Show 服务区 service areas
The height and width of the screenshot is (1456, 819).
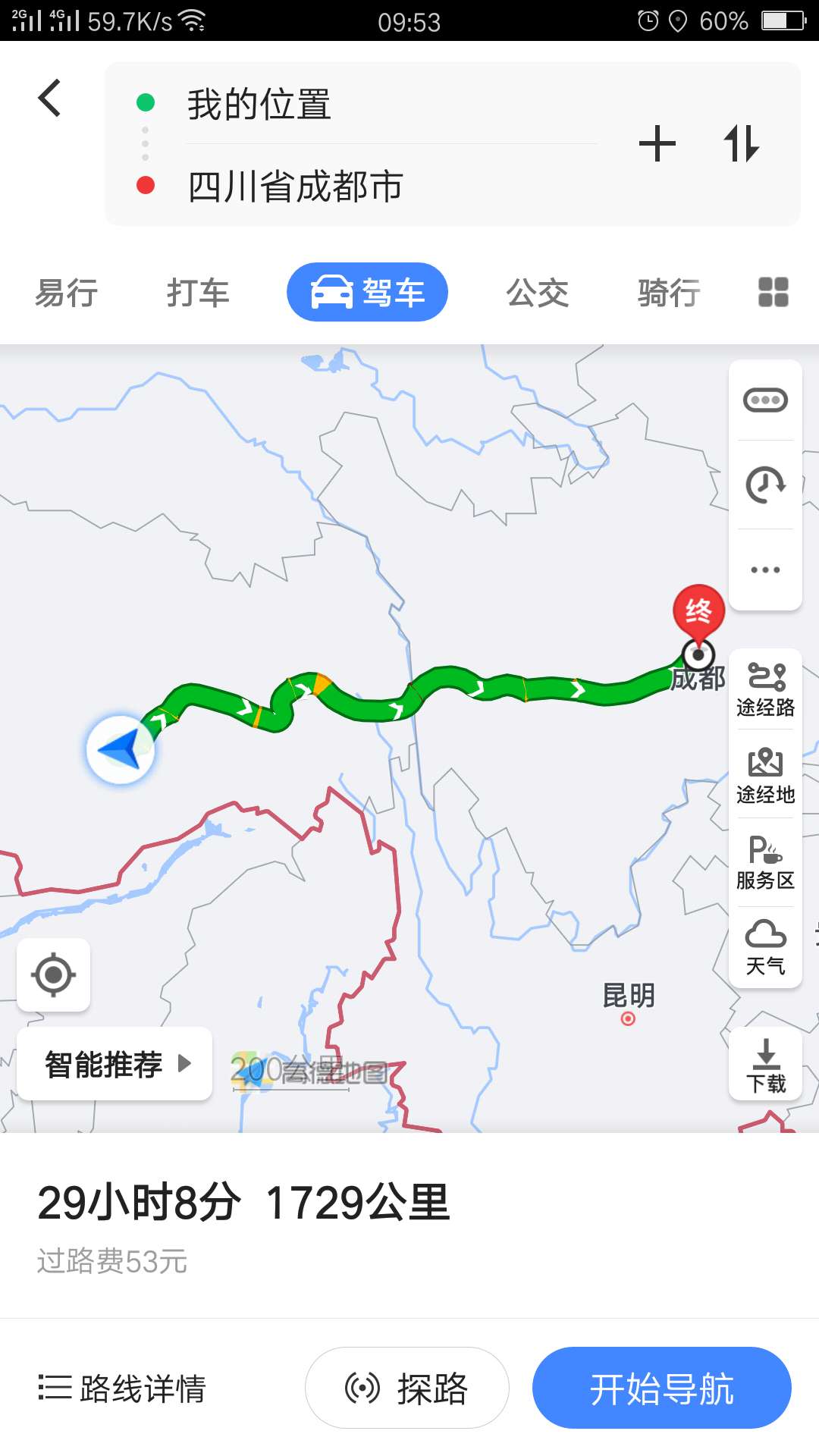(766, 863)
